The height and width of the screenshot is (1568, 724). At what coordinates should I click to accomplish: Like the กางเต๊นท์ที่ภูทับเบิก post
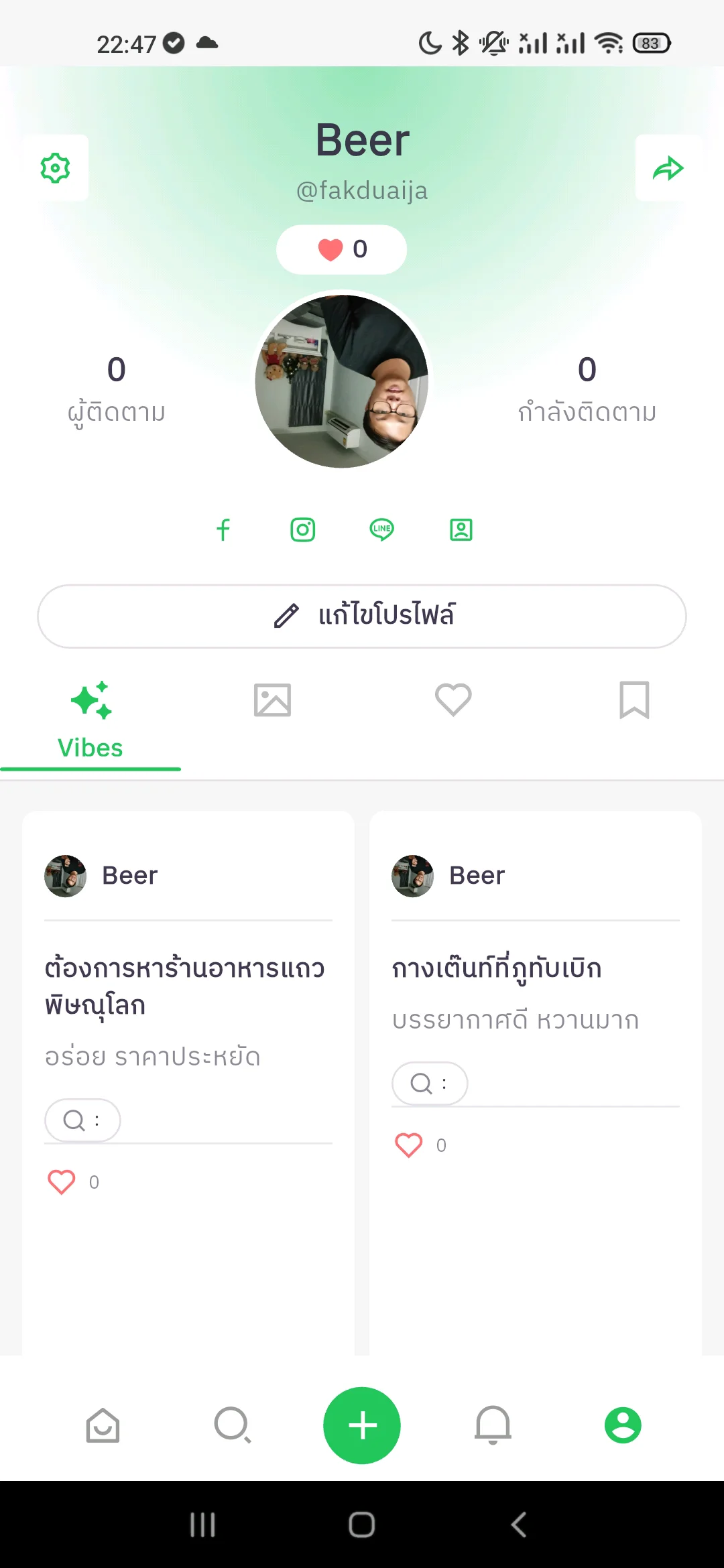click(x=408, y=1145)
